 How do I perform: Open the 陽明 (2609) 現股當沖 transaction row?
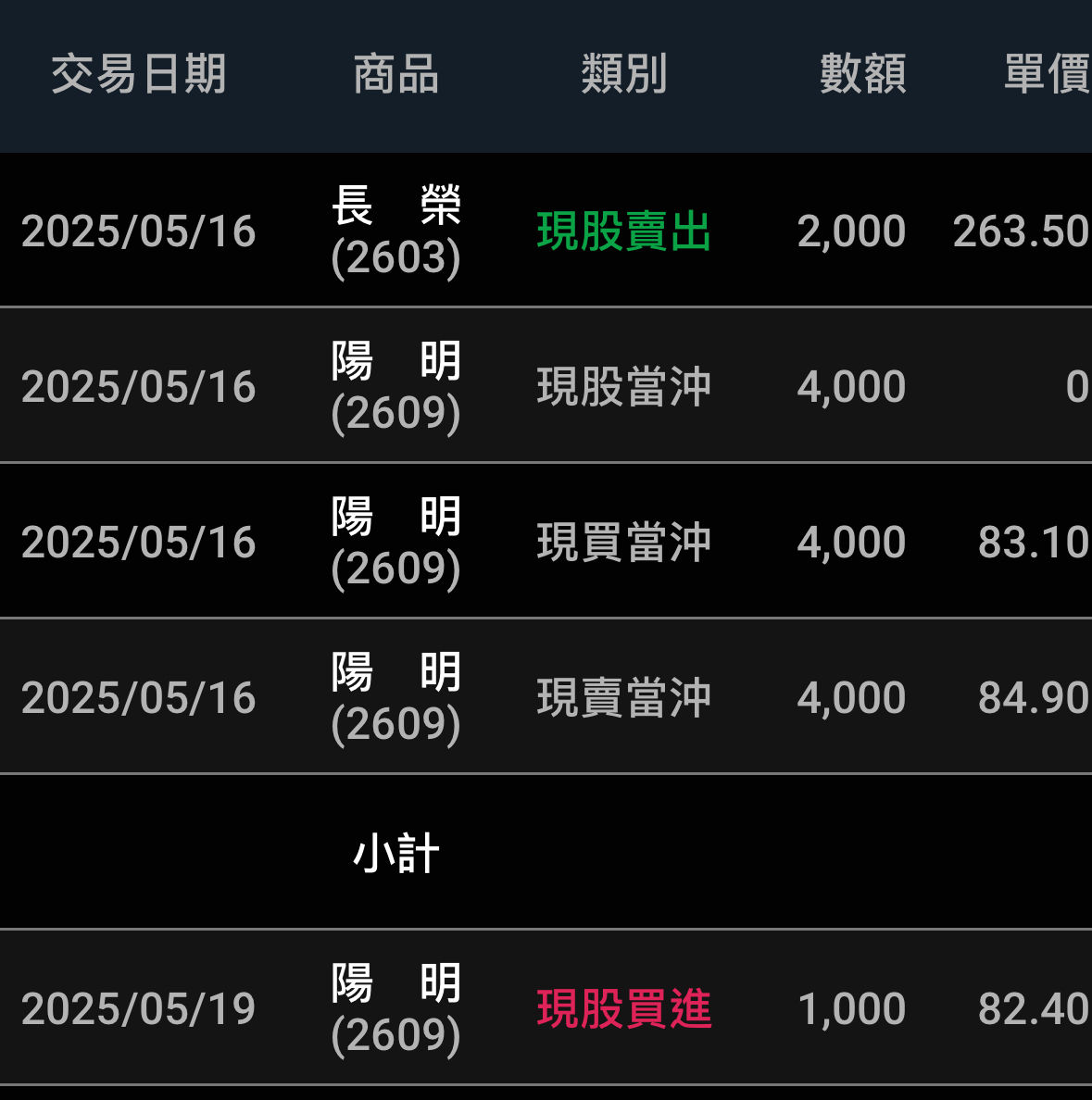(x=546, y=386)
